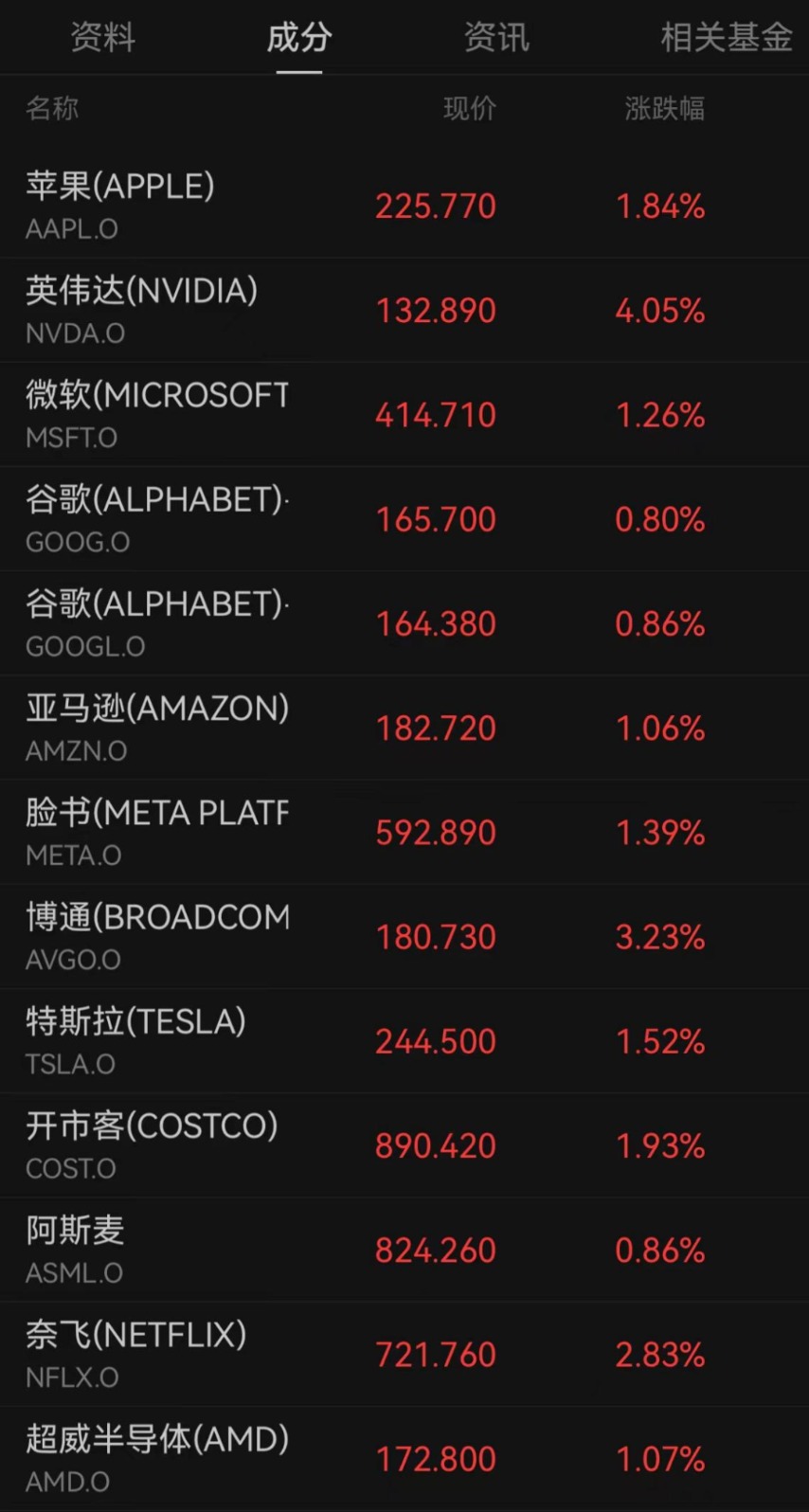Sort the list by 涨跌幅 column
This screenshot has width=809, height=1512.
pos(664,109)
